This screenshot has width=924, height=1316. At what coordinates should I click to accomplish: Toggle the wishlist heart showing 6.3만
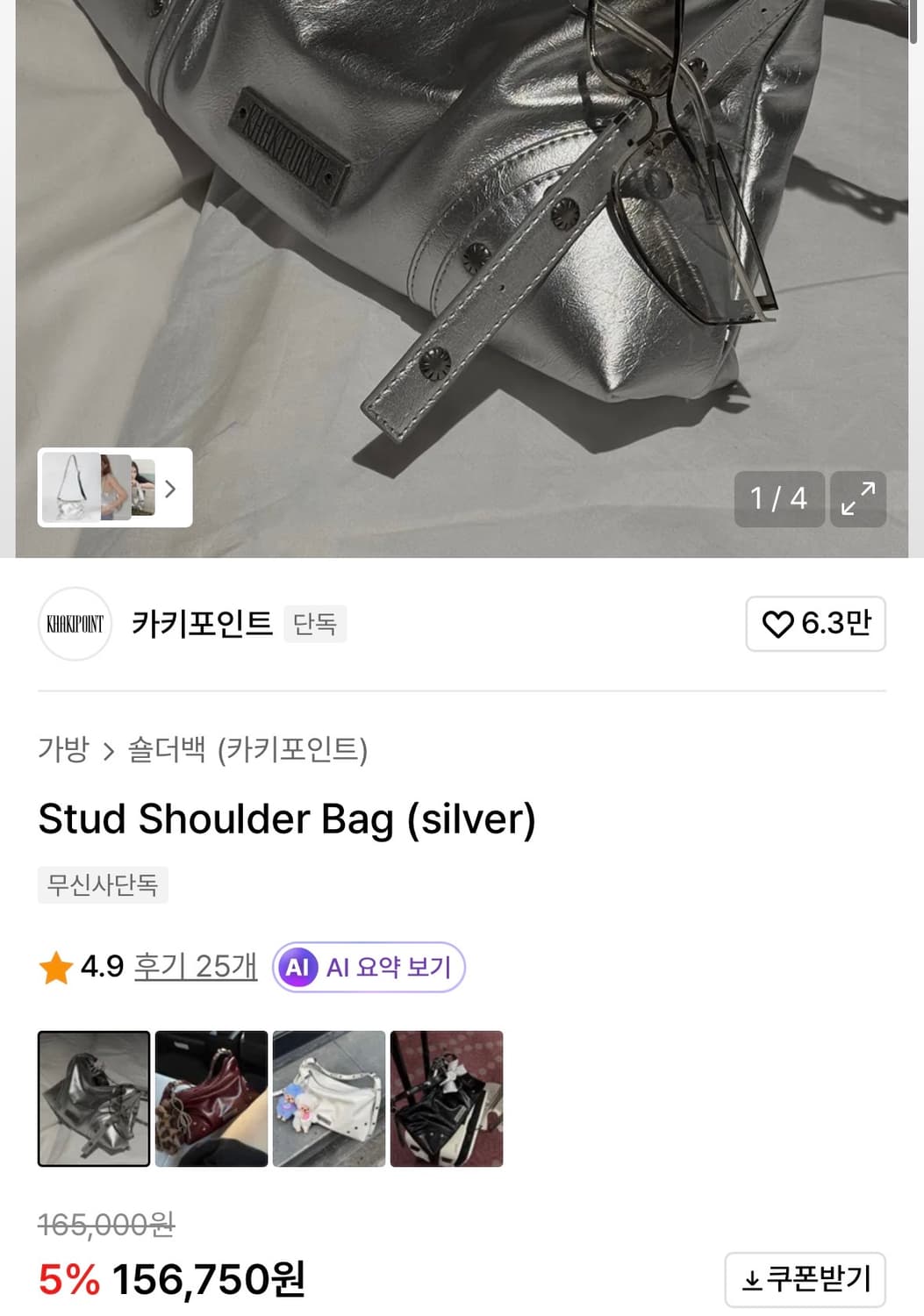(x=815, y=624)
